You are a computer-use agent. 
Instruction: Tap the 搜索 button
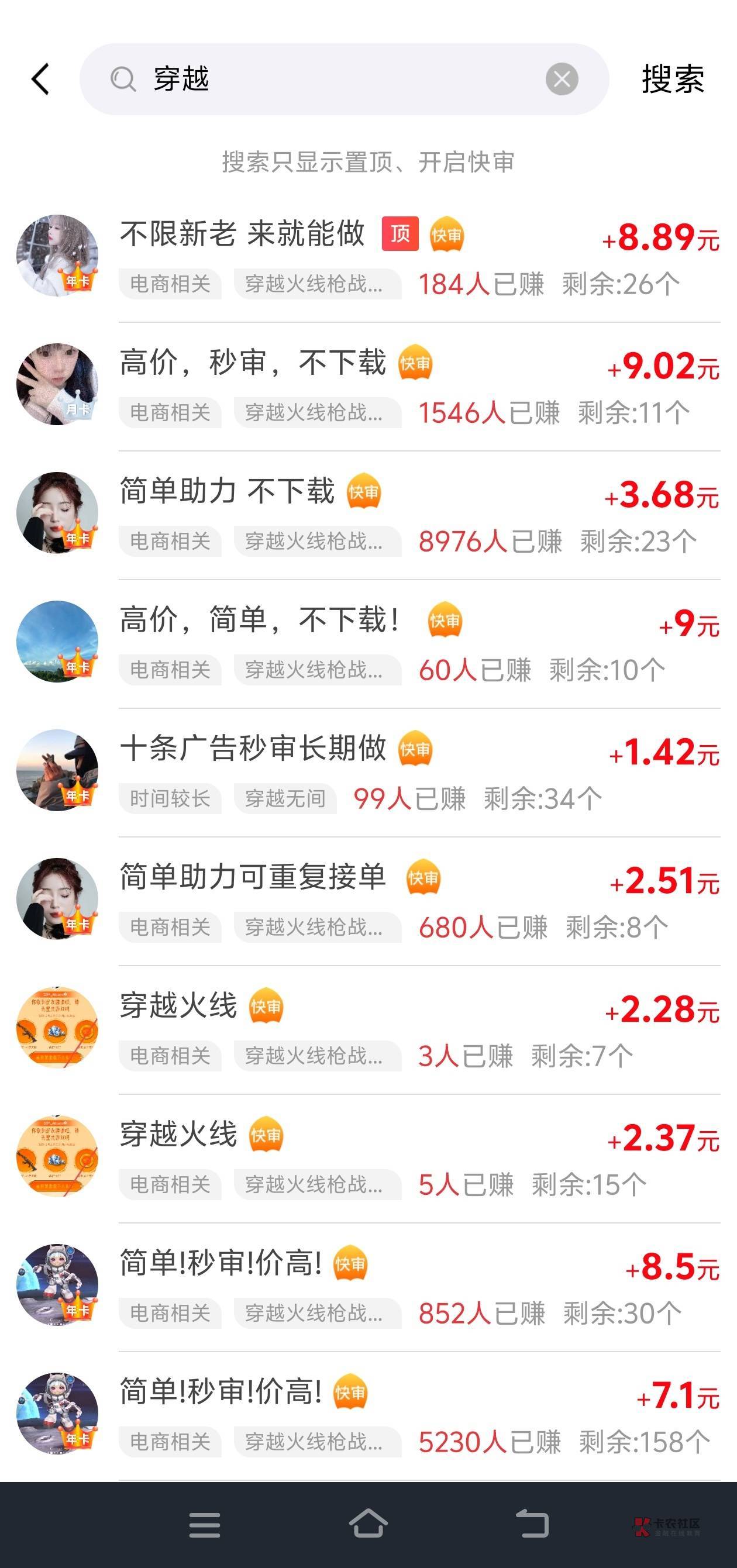[673, 79]
